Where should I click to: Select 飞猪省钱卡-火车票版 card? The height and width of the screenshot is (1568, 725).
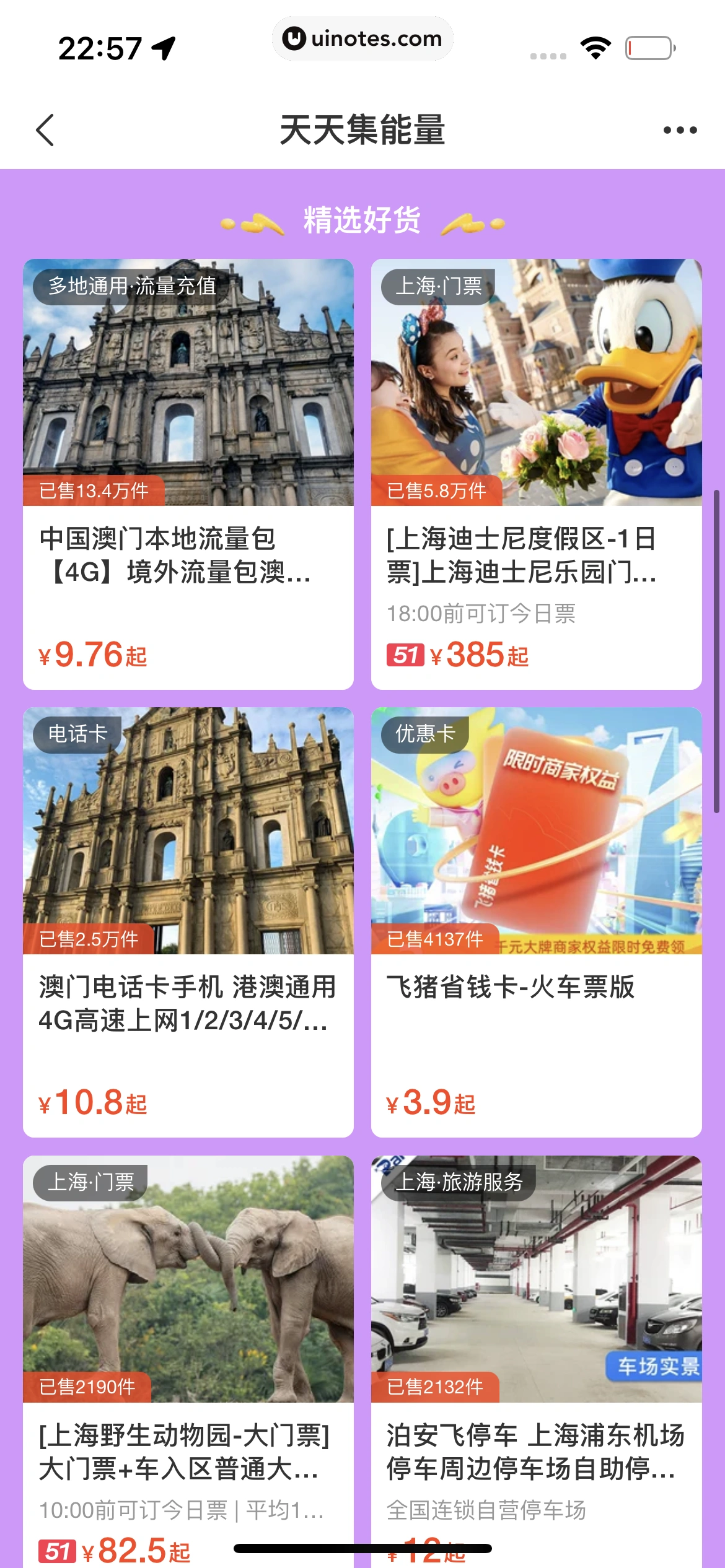536,921
